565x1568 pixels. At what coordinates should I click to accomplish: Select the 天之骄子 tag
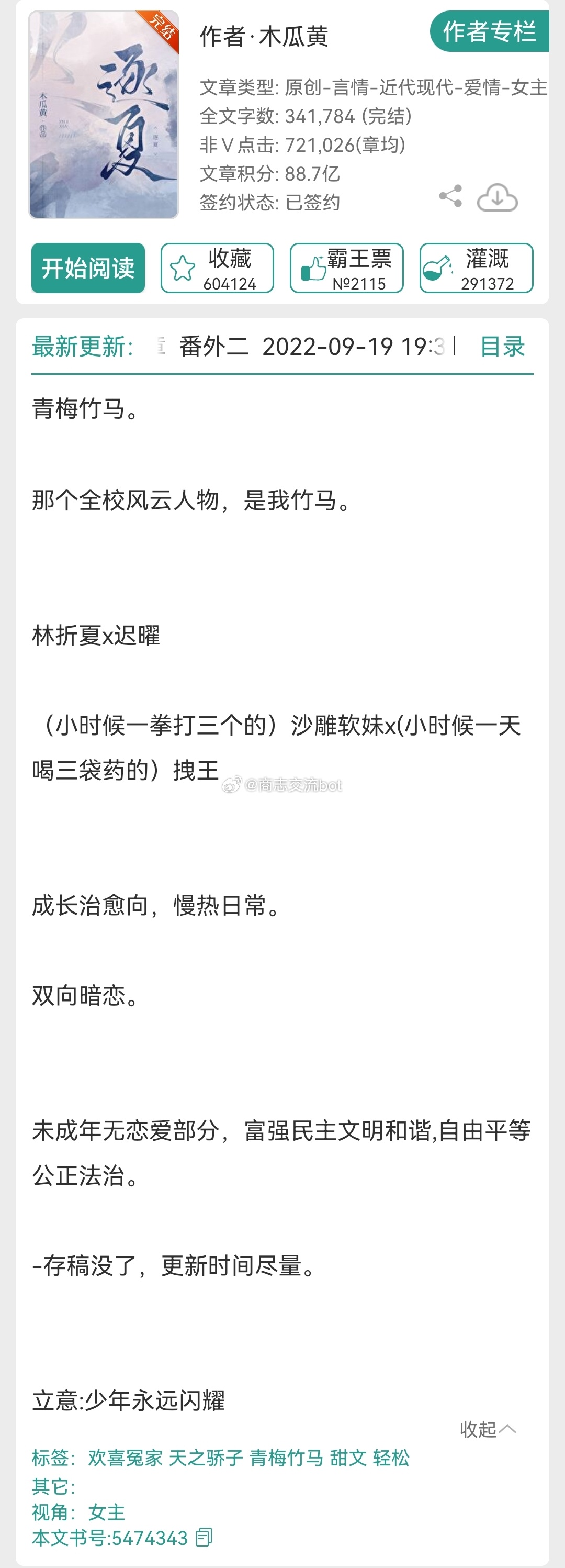(206, 1458)
